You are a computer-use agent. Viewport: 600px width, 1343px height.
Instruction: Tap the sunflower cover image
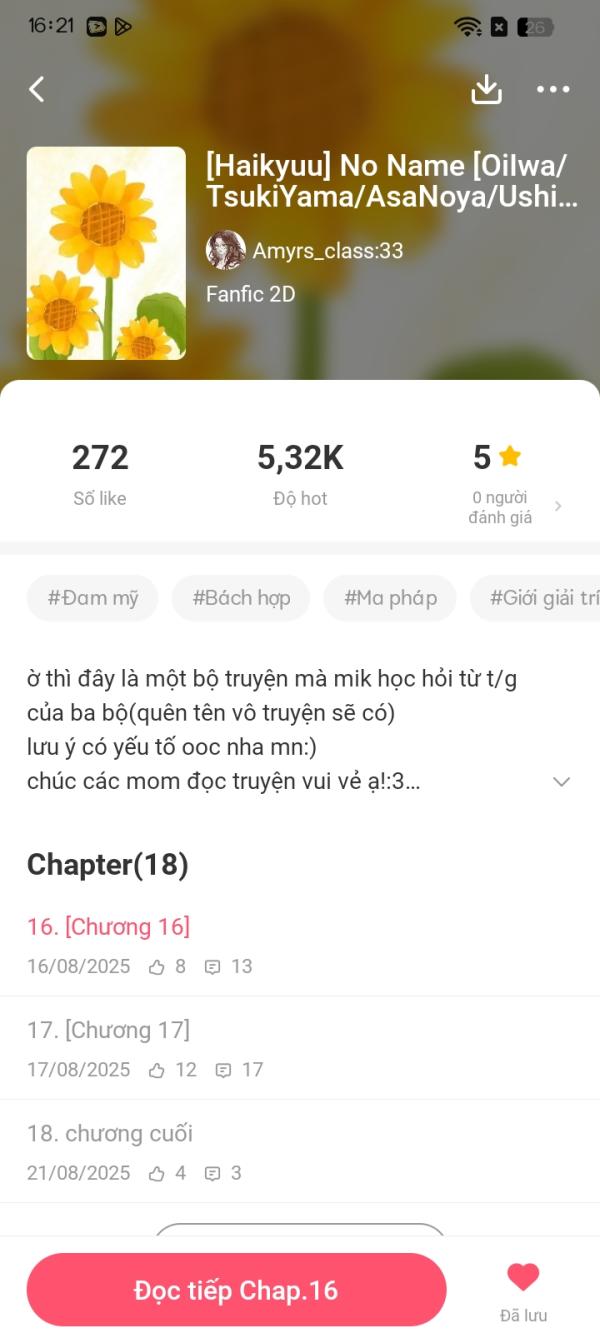pyautogui.click(x=106, y=253)
